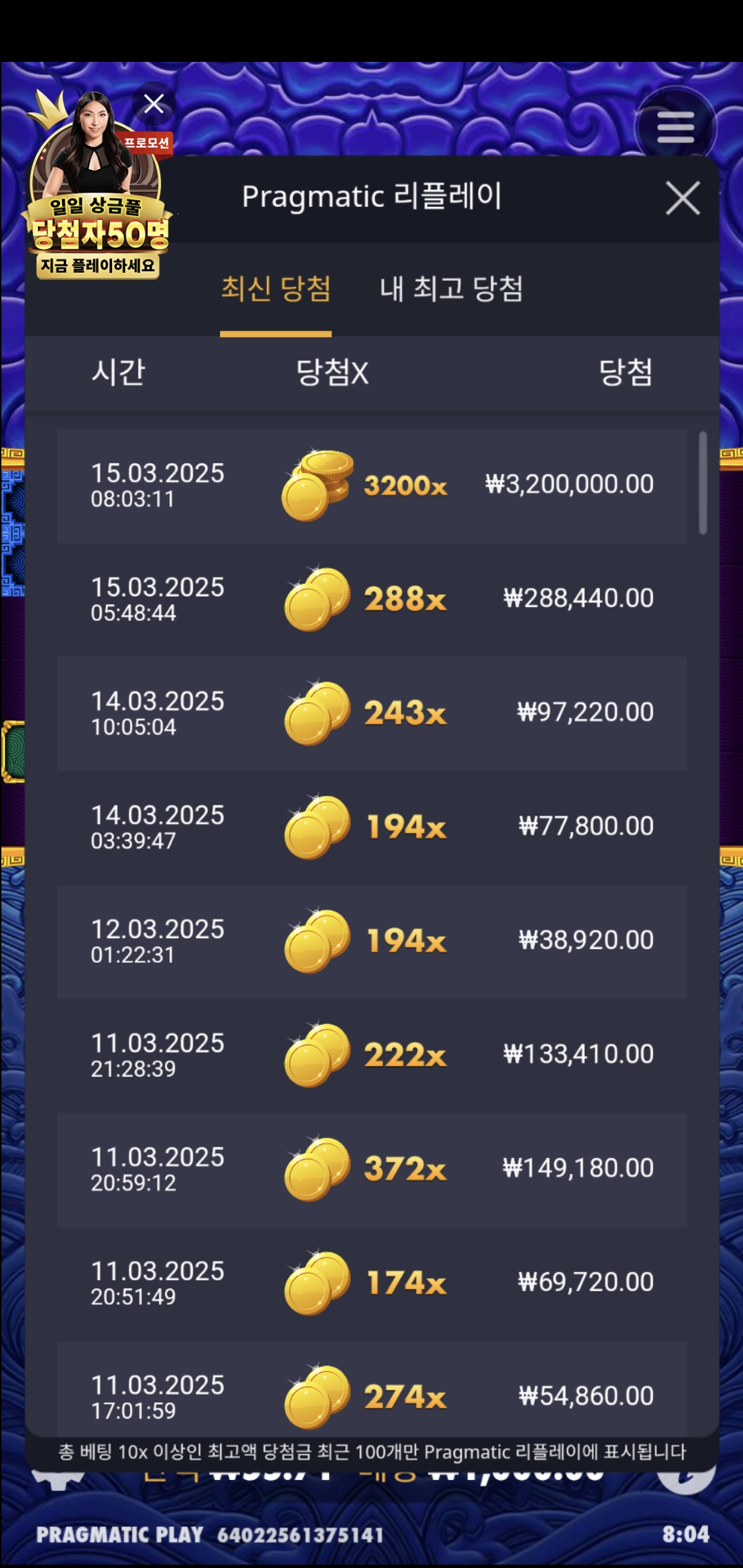Close the Pragmatic 리플레이 dialog
743x1568 pixels.
coord(682,198)
